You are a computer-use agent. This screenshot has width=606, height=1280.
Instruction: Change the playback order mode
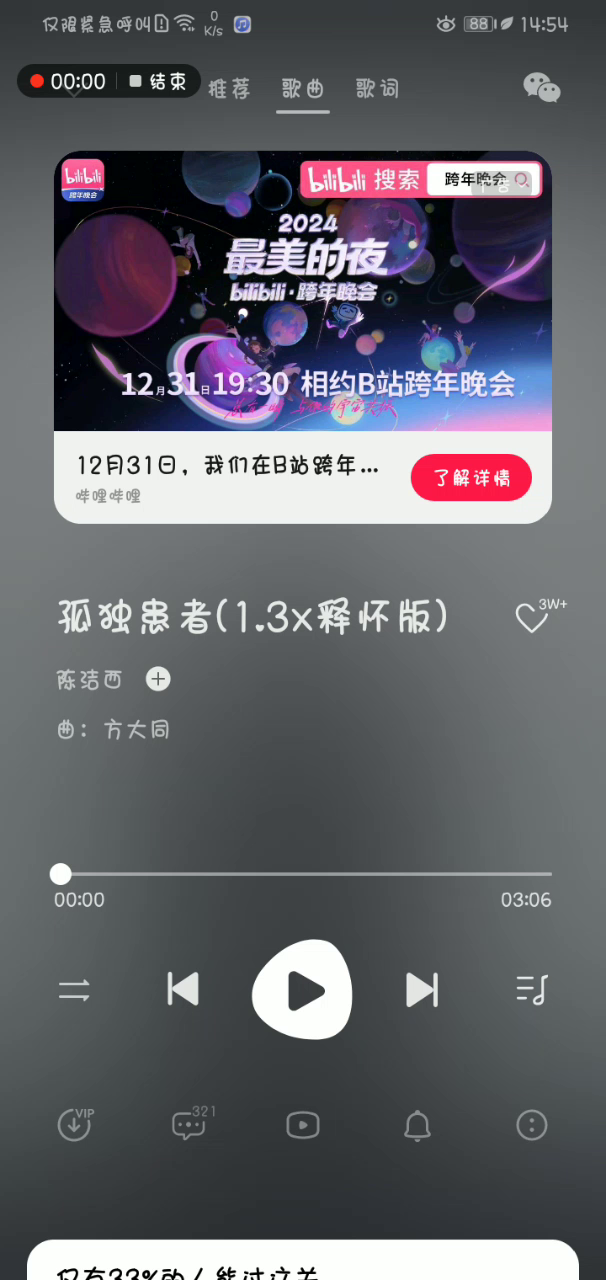pos(74,990)
